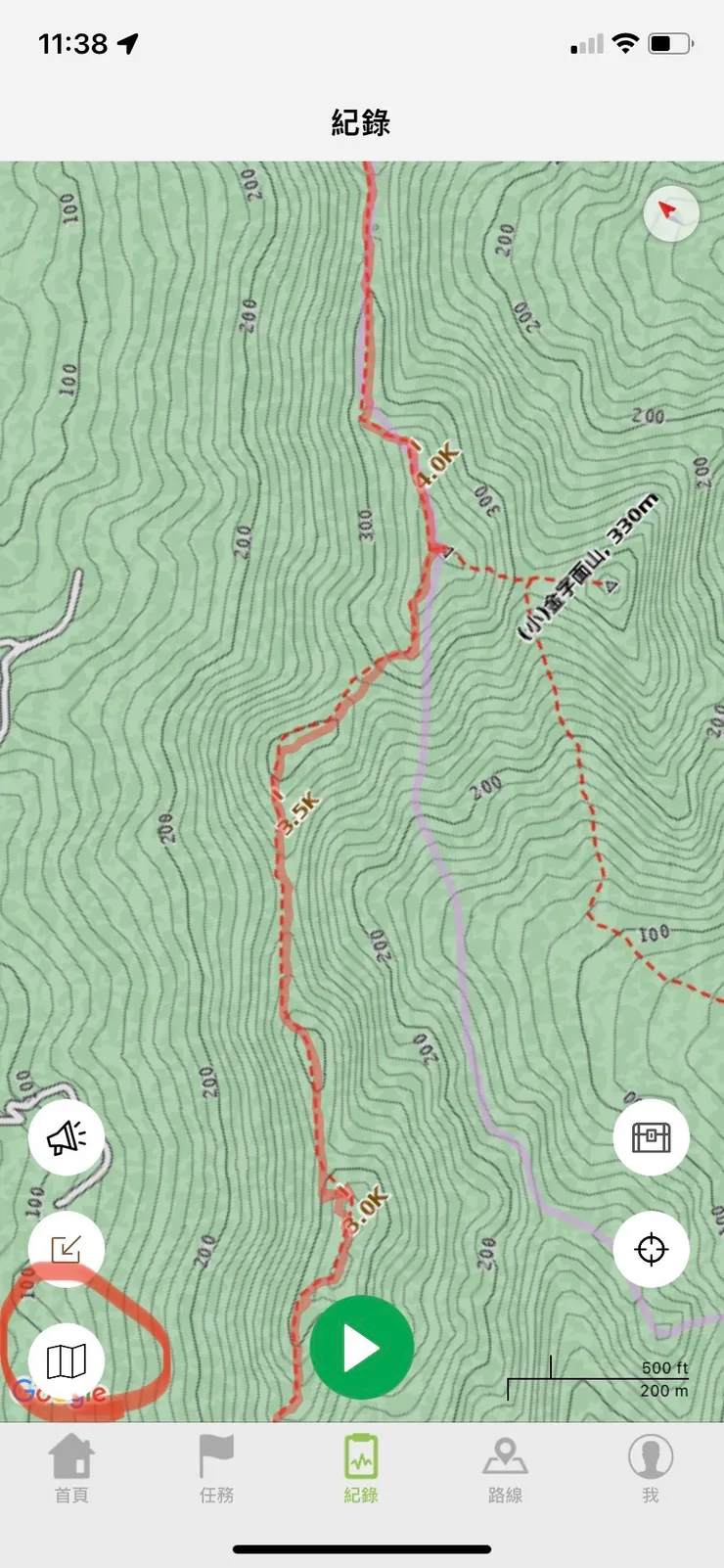Go to the 路線 tab
Viewport: 724px width, 1568px height.
[x=505, y=1468]
